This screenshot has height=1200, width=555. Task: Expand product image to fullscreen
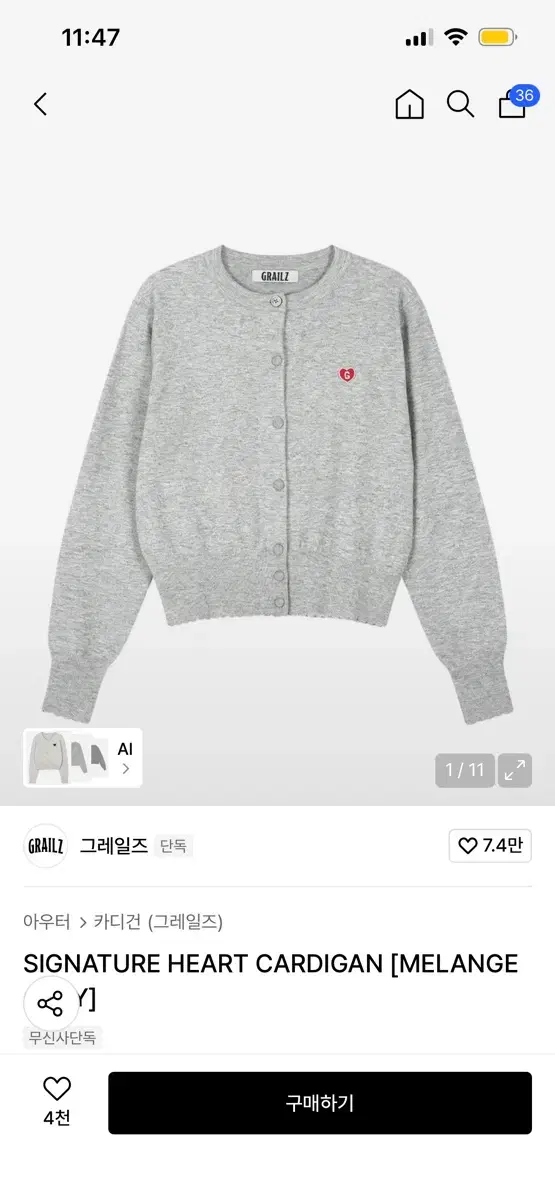515,770
